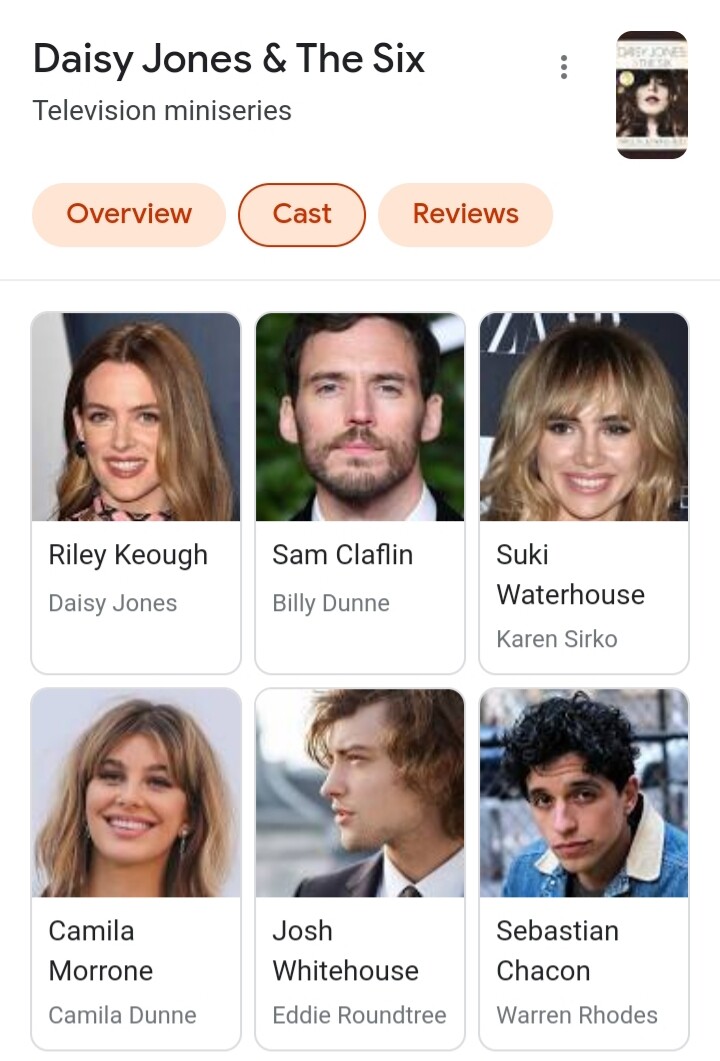Open the Daisy Jones poster thumbnail
The image size is (720, 1061).
pos(651,95)
